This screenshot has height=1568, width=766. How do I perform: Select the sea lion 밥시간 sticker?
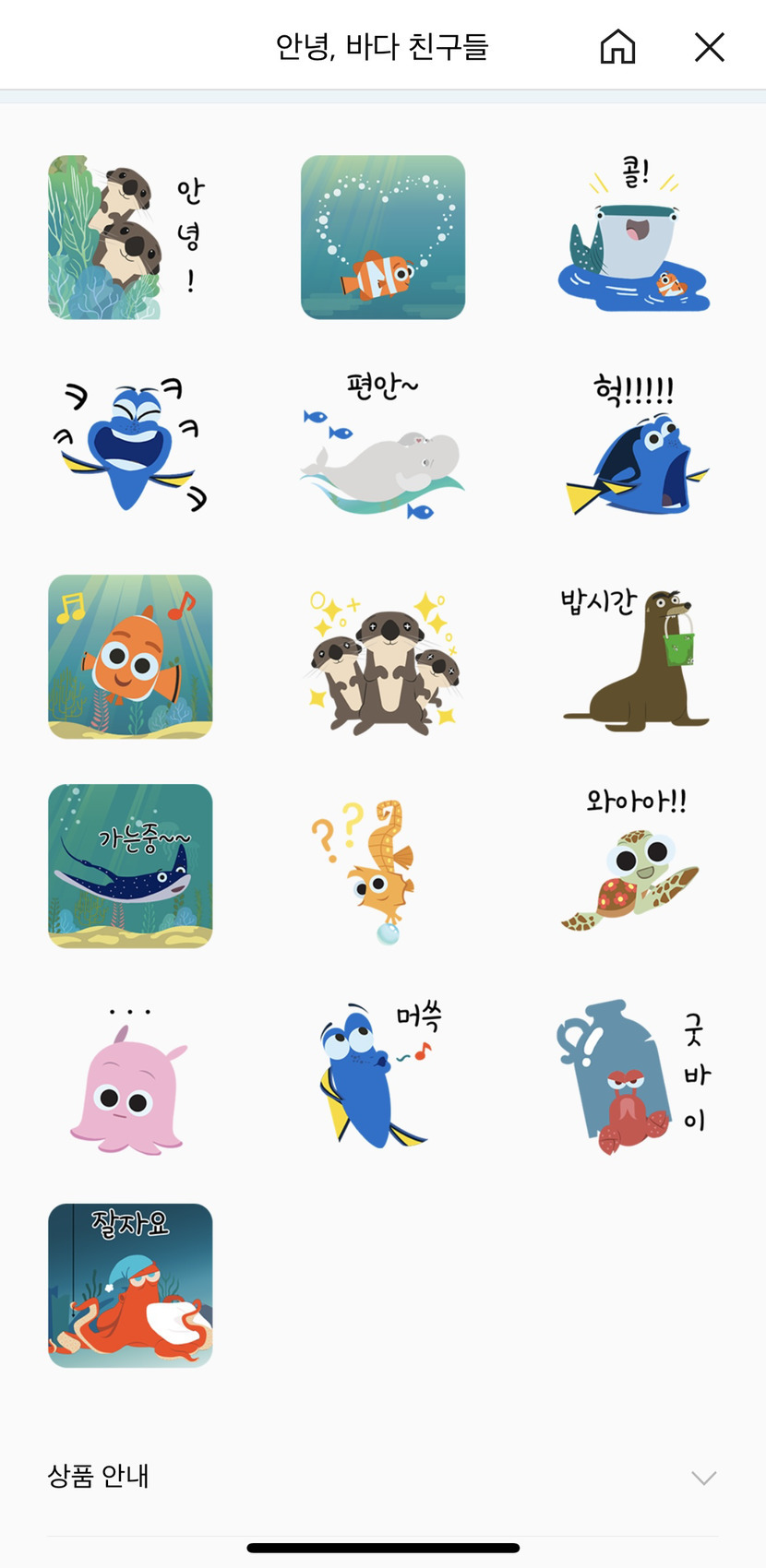635,656
